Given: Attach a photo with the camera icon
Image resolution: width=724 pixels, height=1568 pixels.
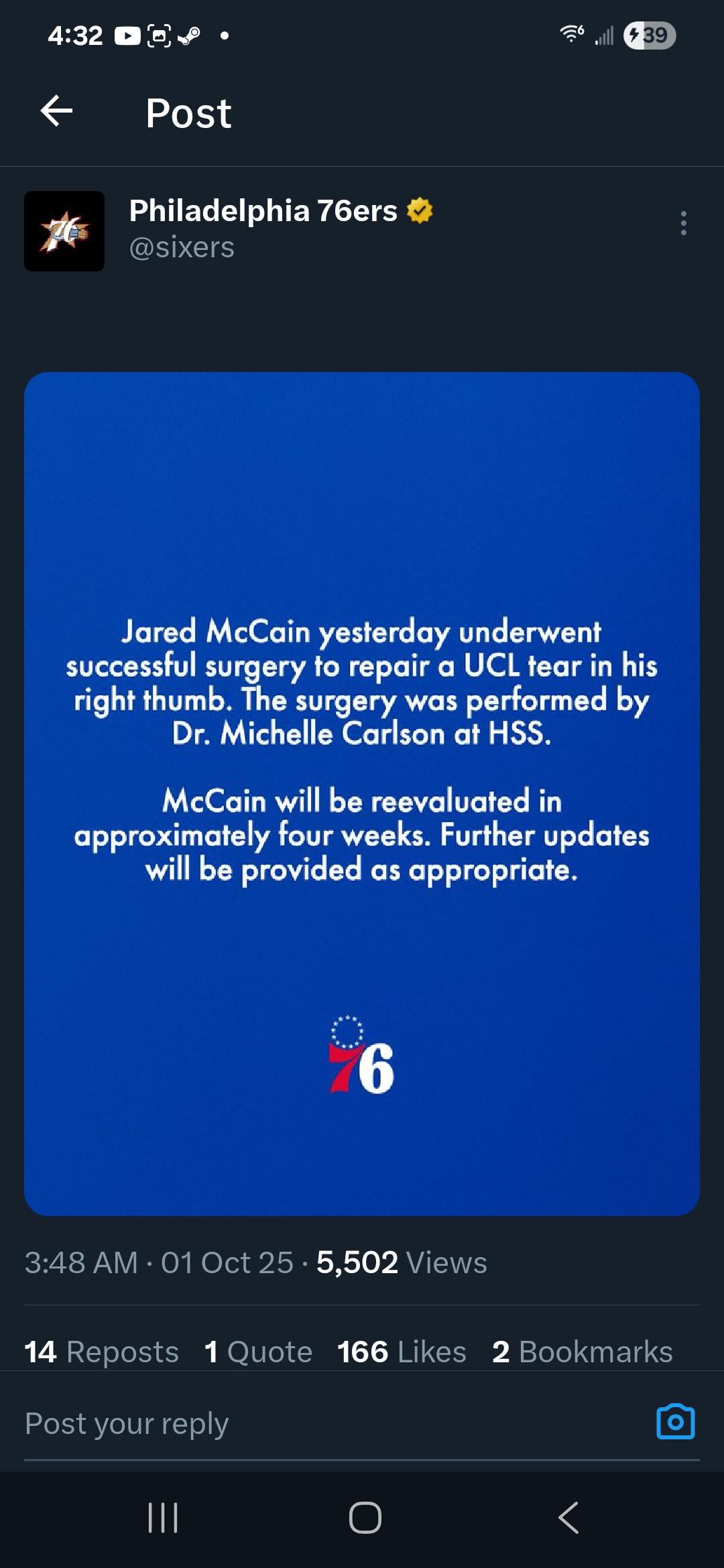Looking at the screenshot, I should point(675,1422).
